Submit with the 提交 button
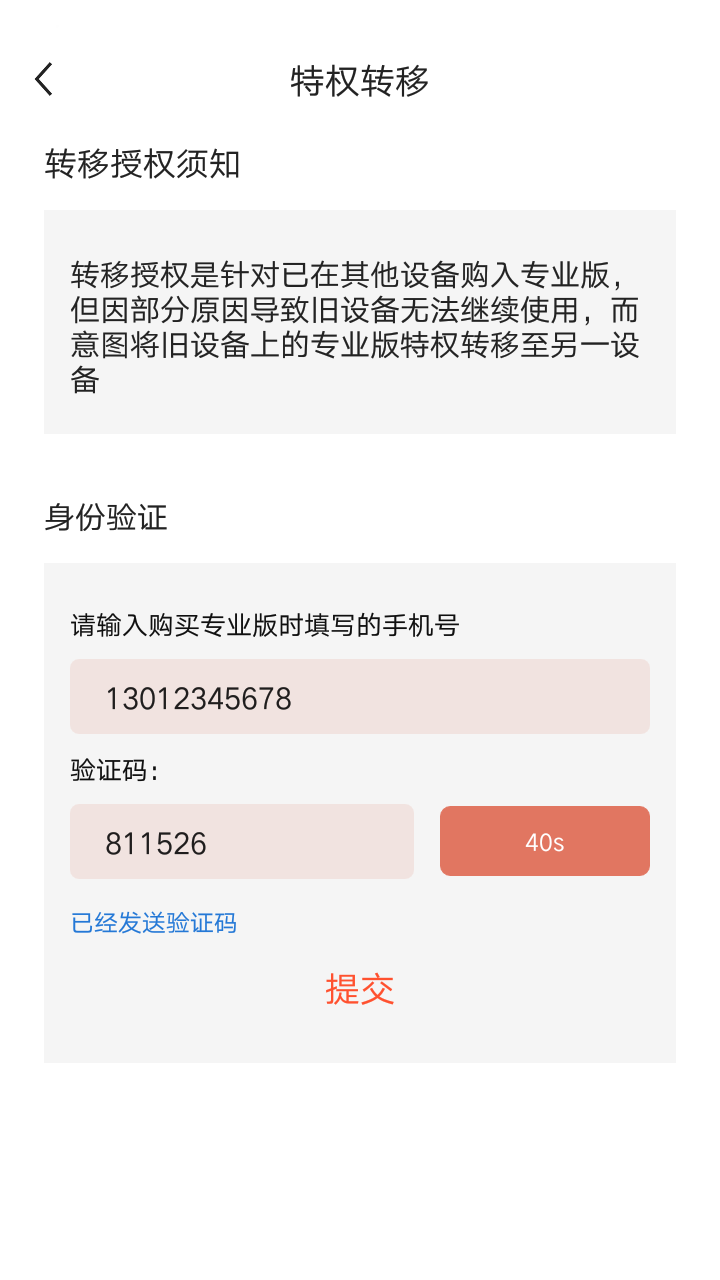720x1280 pixels. 360,989
